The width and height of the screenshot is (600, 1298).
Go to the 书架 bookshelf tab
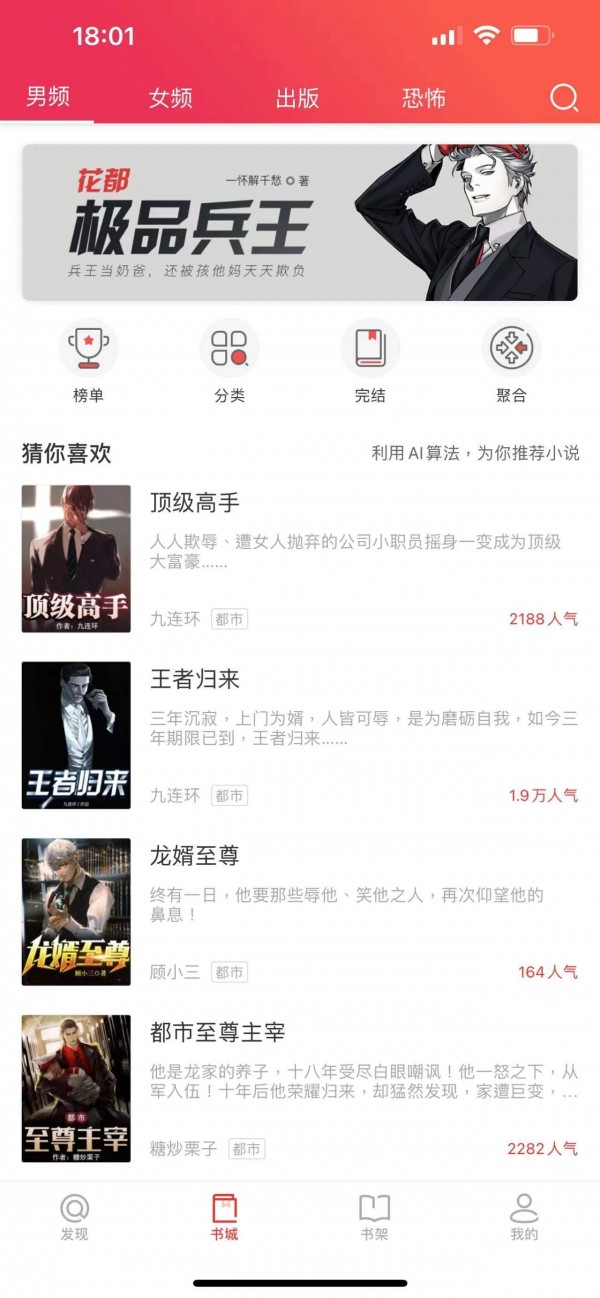point(374,1217)
